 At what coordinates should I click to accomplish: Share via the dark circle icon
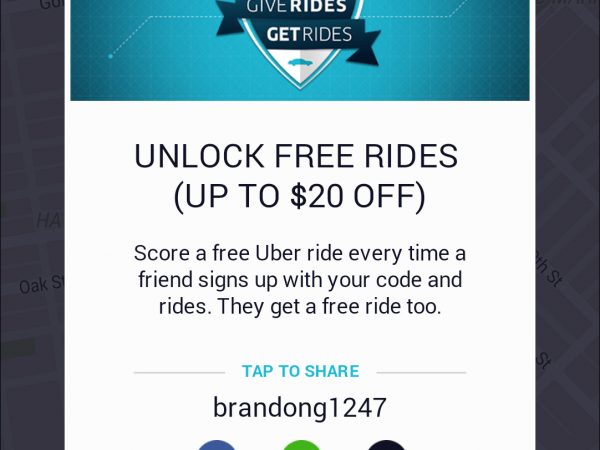(x=386, y=446)
